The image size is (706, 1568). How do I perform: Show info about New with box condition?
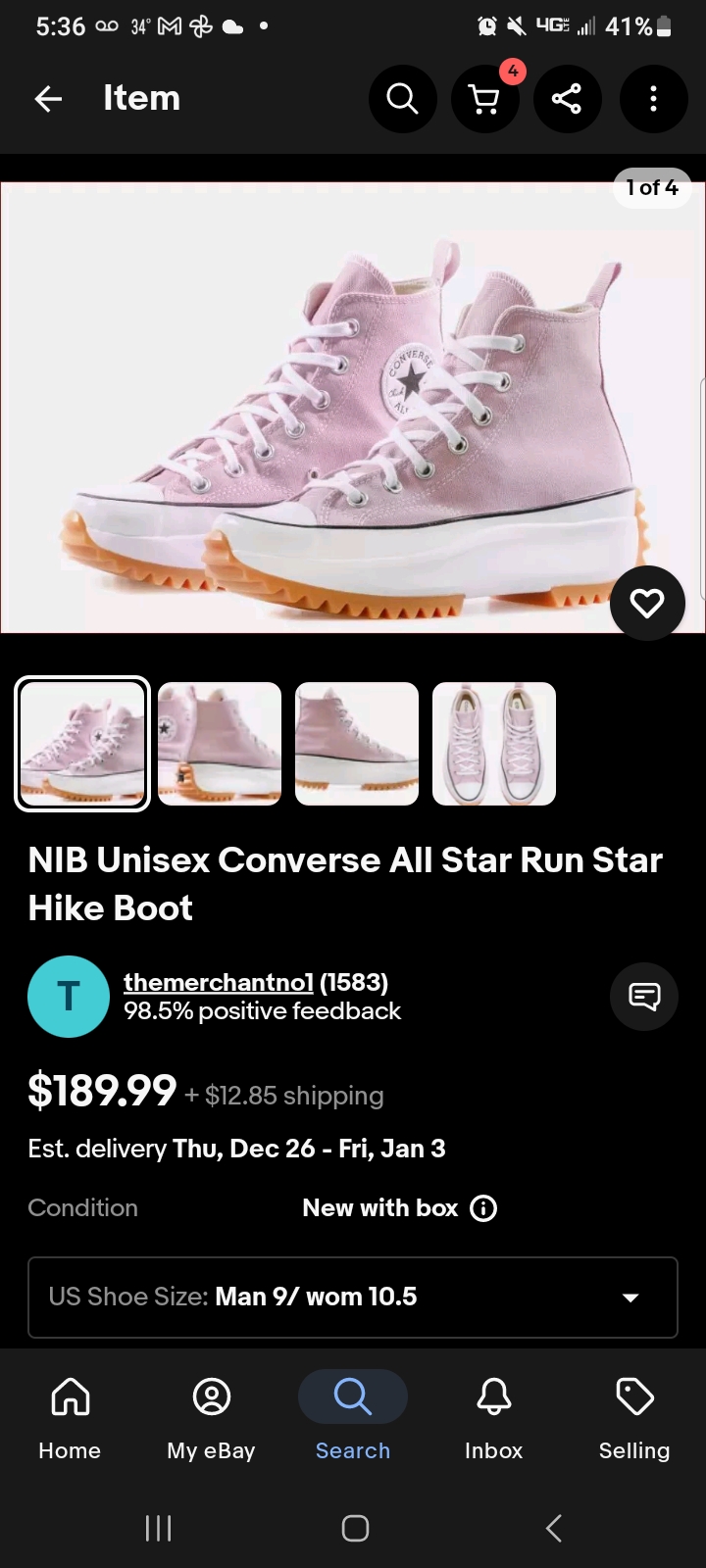tap(483, 1208)
